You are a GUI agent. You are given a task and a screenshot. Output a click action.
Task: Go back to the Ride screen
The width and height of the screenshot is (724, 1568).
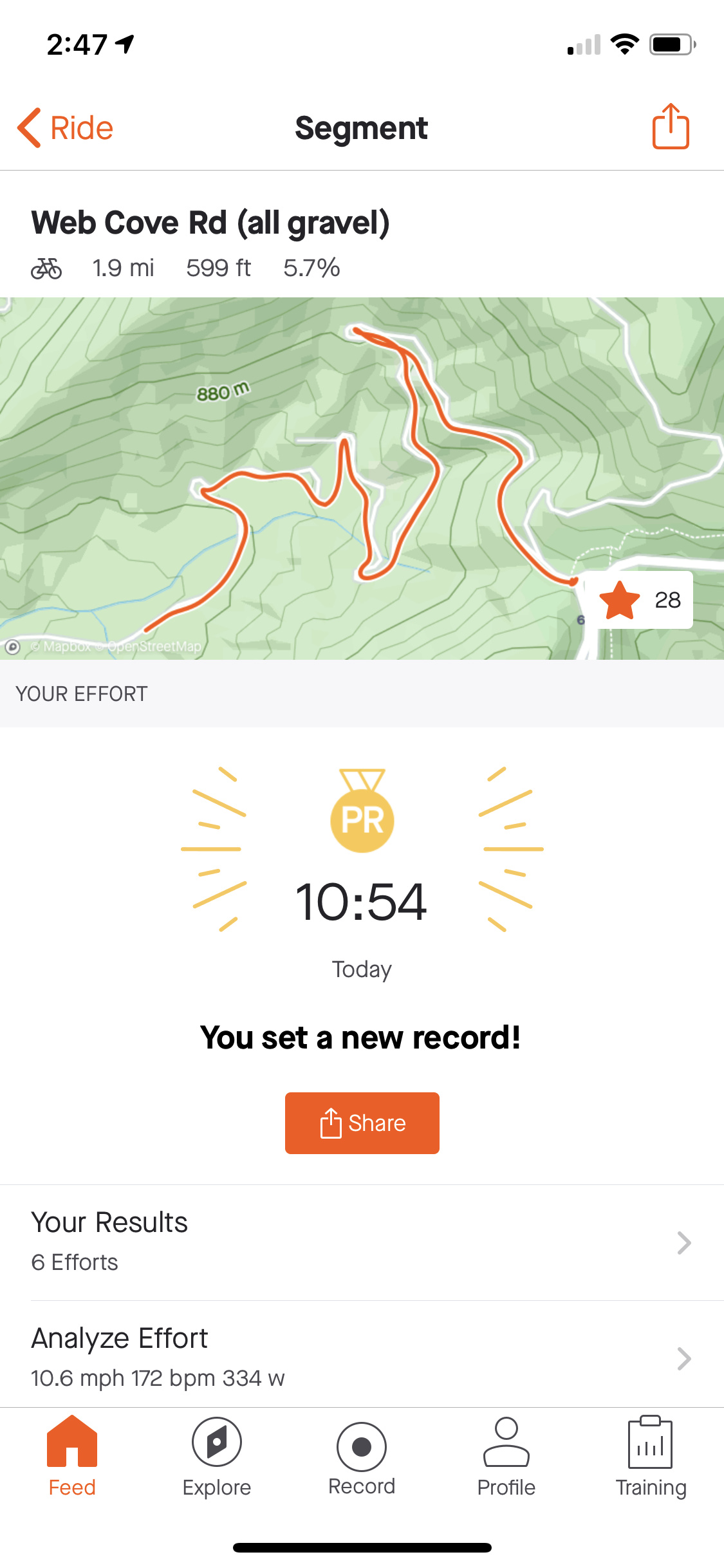click(65, 127)
